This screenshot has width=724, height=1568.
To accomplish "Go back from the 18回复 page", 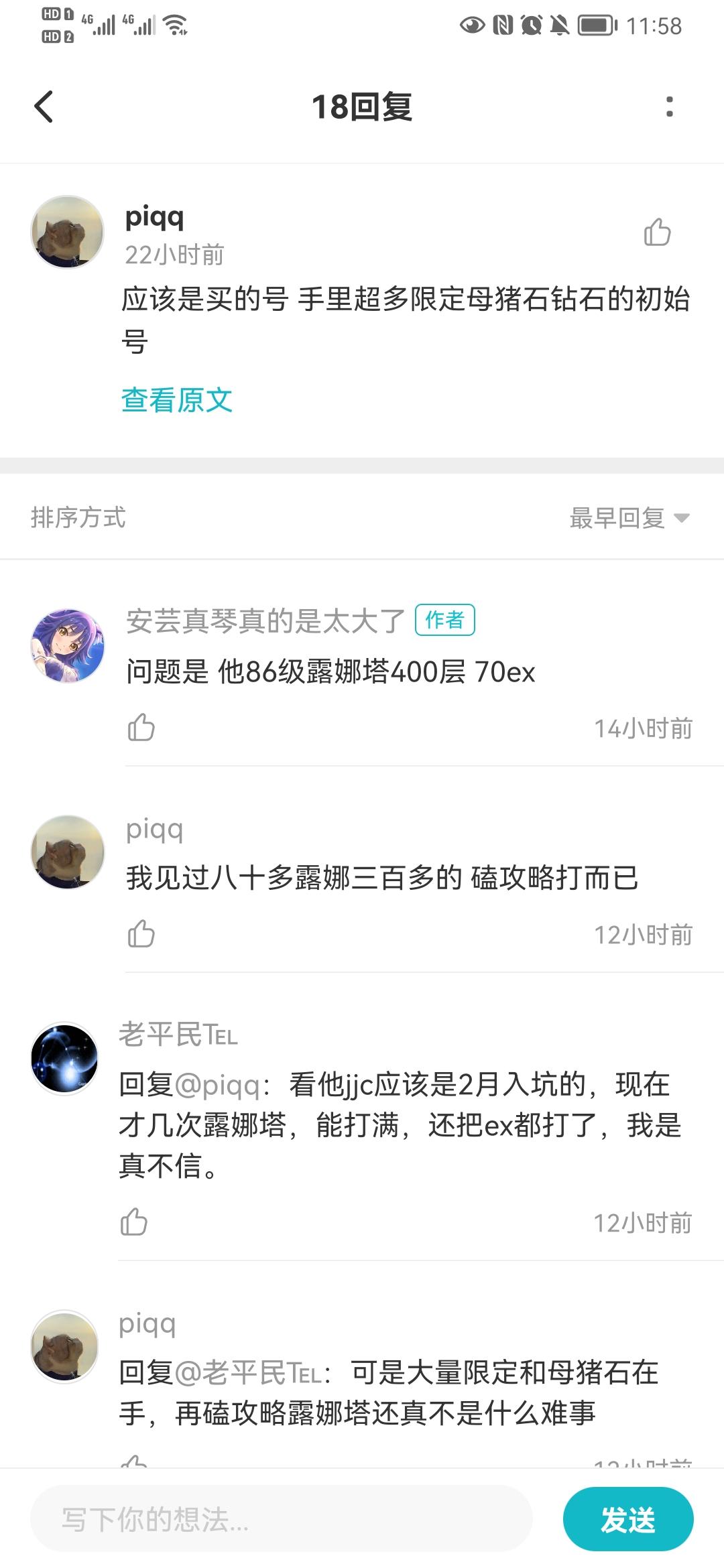I will [x=44, y=107].
